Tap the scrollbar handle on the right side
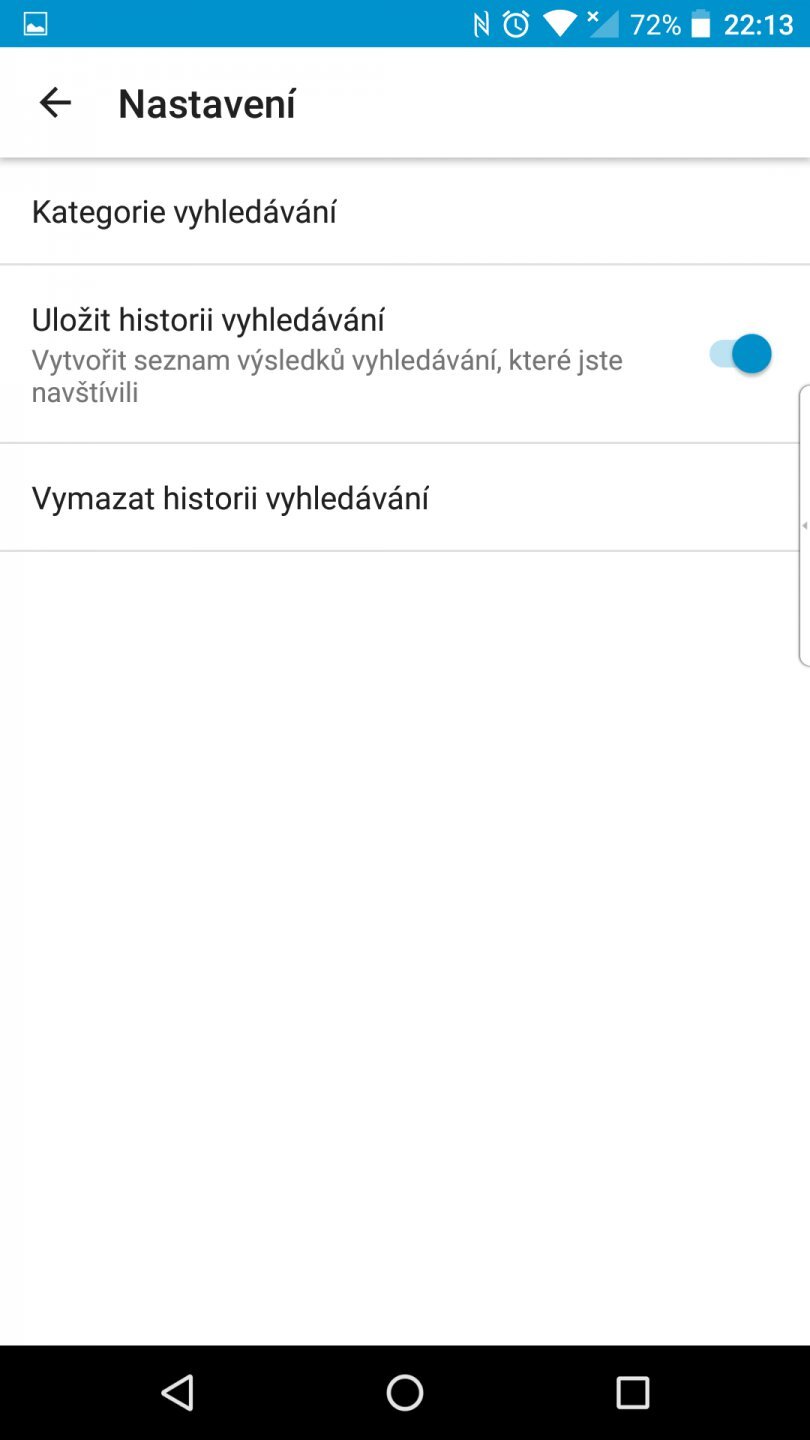The height and width of the screenshot is (1440, 810). (805, 525)
